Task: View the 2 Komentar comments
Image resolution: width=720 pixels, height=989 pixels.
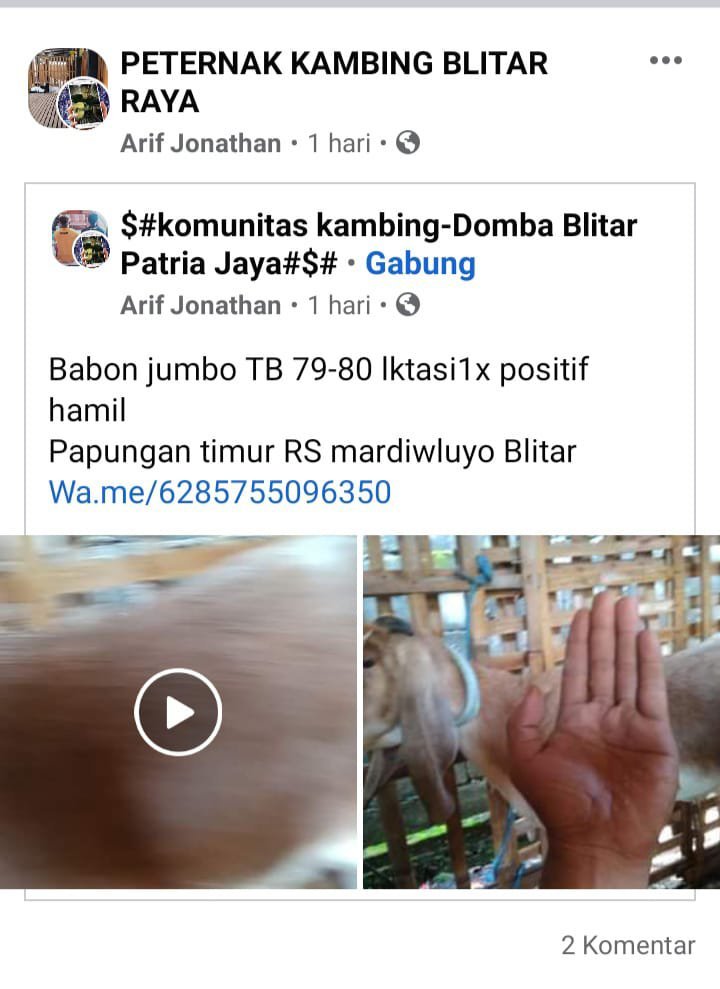Action: pyautogui.click(x=627, y=945)
